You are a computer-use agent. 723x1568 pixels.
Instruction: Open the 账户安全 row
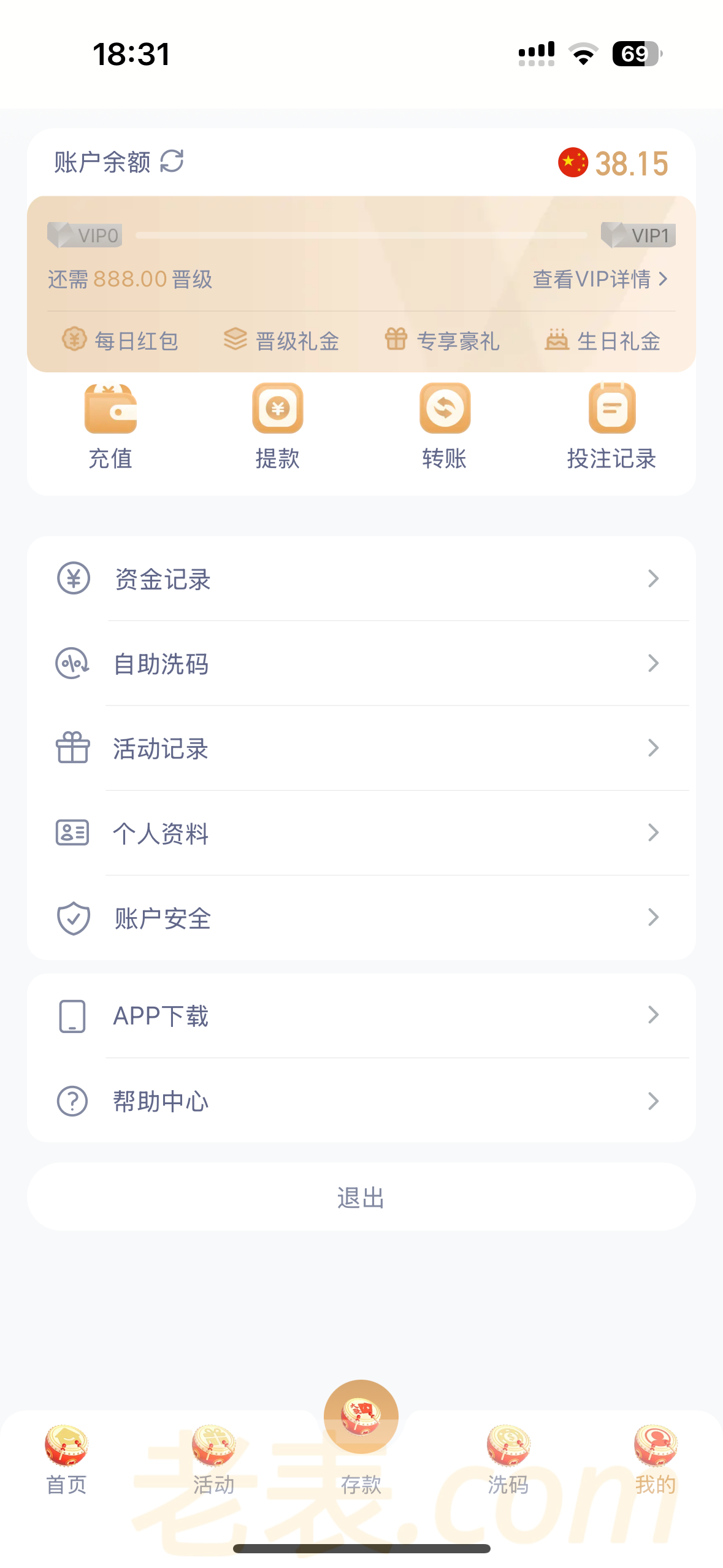tap(361, 918)
